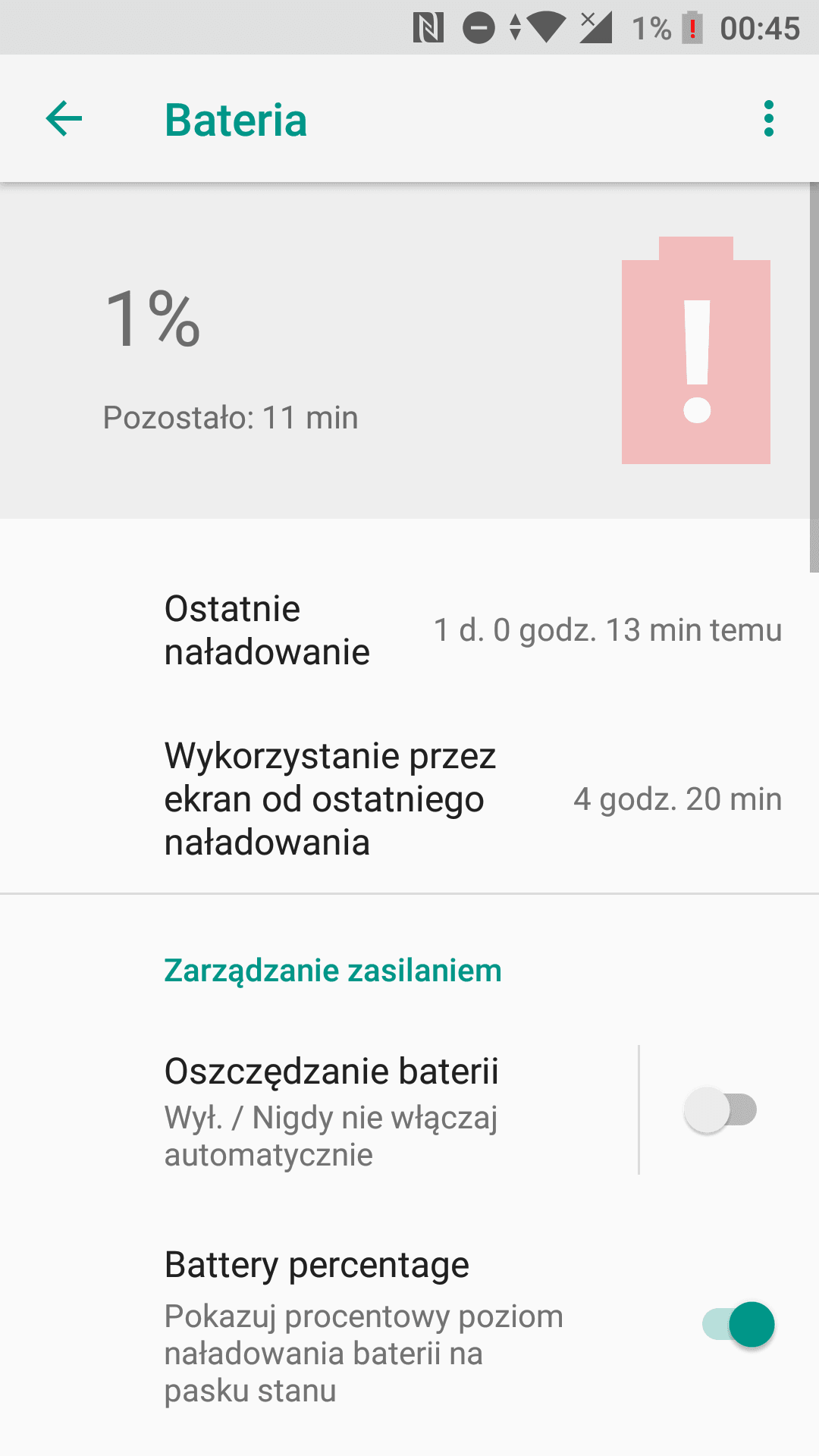Open Oszczędzanie baterii settings
The height and width of the screenshot is (1456, 819).
(x=318, y=1110)
